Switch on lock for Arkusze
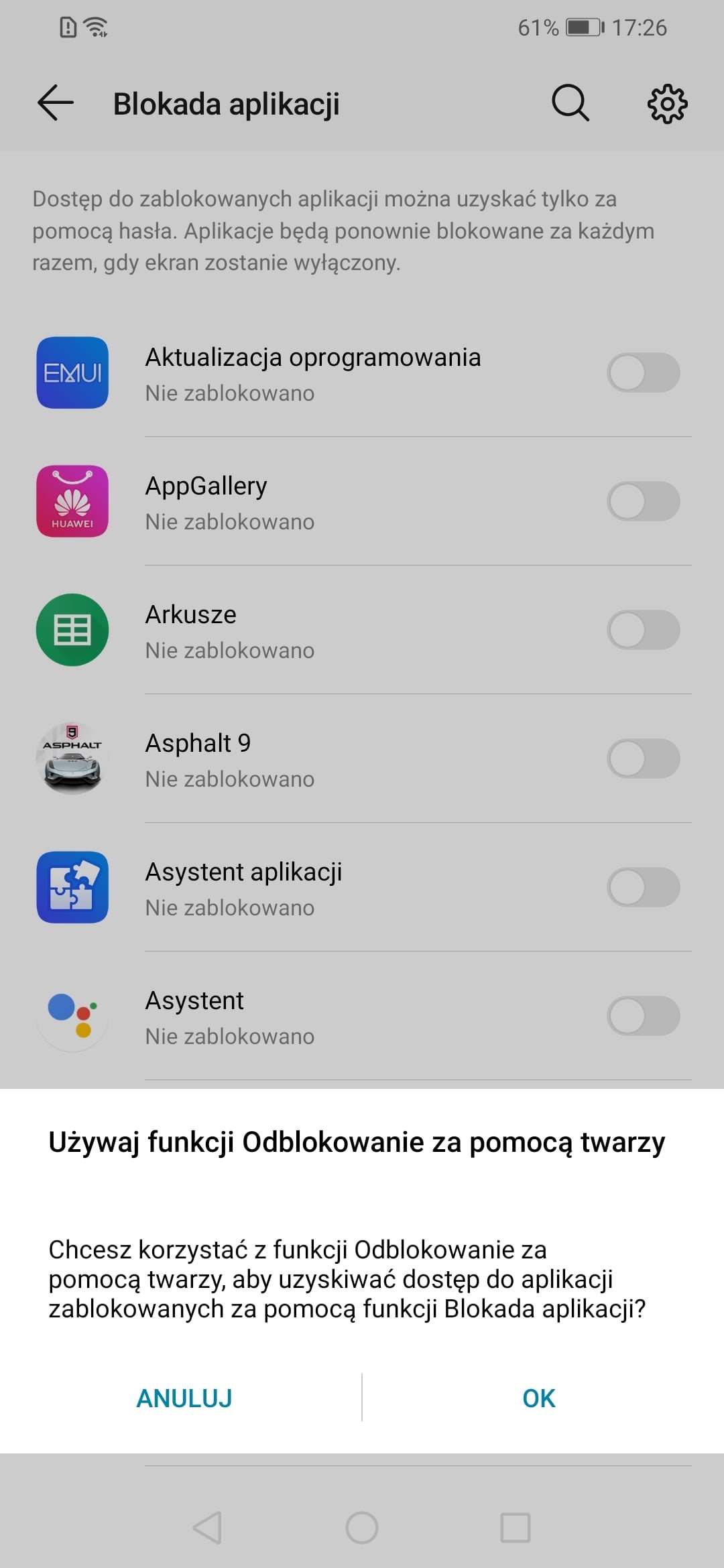The height and width of the screenshot is (1568, 724). 644,630
